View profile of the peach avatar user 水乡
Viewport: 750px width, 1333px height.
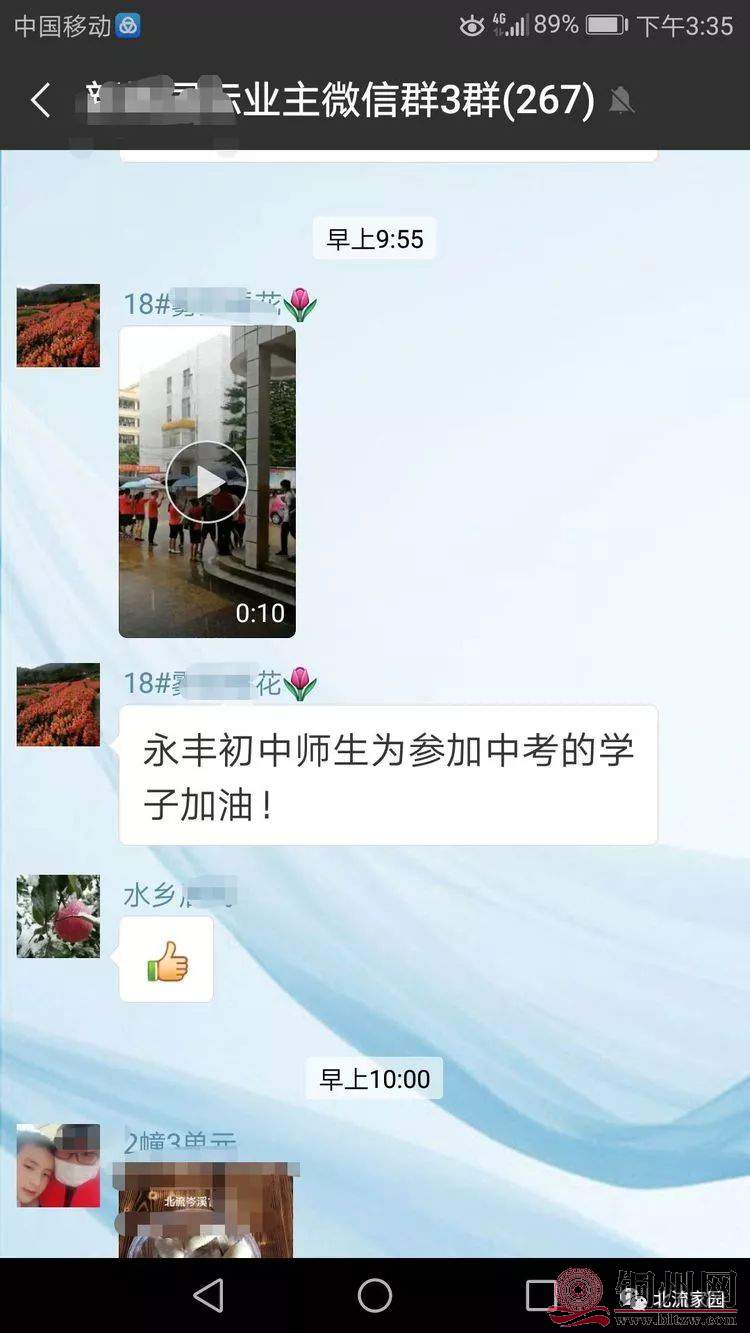[58, 916]
